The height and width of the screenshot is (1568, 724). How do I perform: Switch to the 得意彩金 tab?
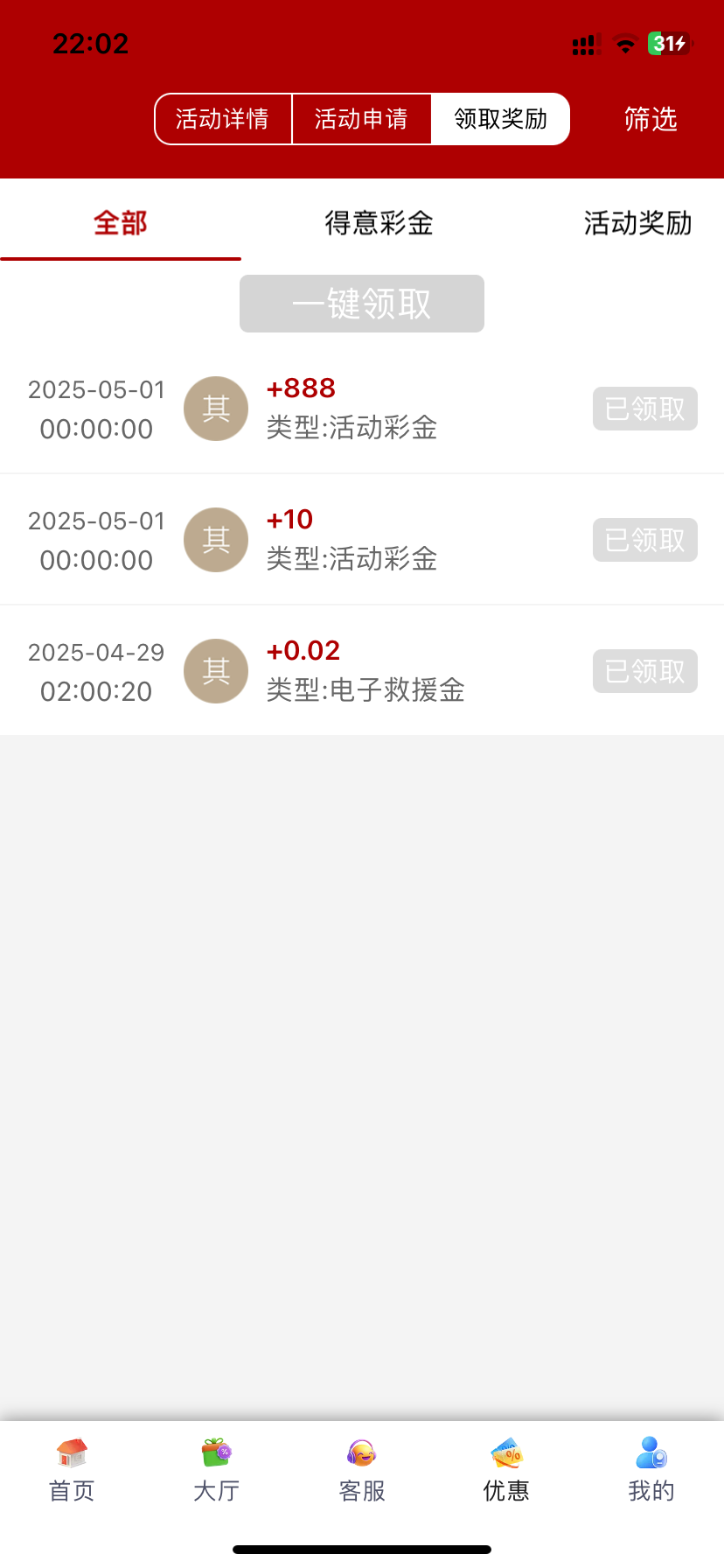point(379,223)
